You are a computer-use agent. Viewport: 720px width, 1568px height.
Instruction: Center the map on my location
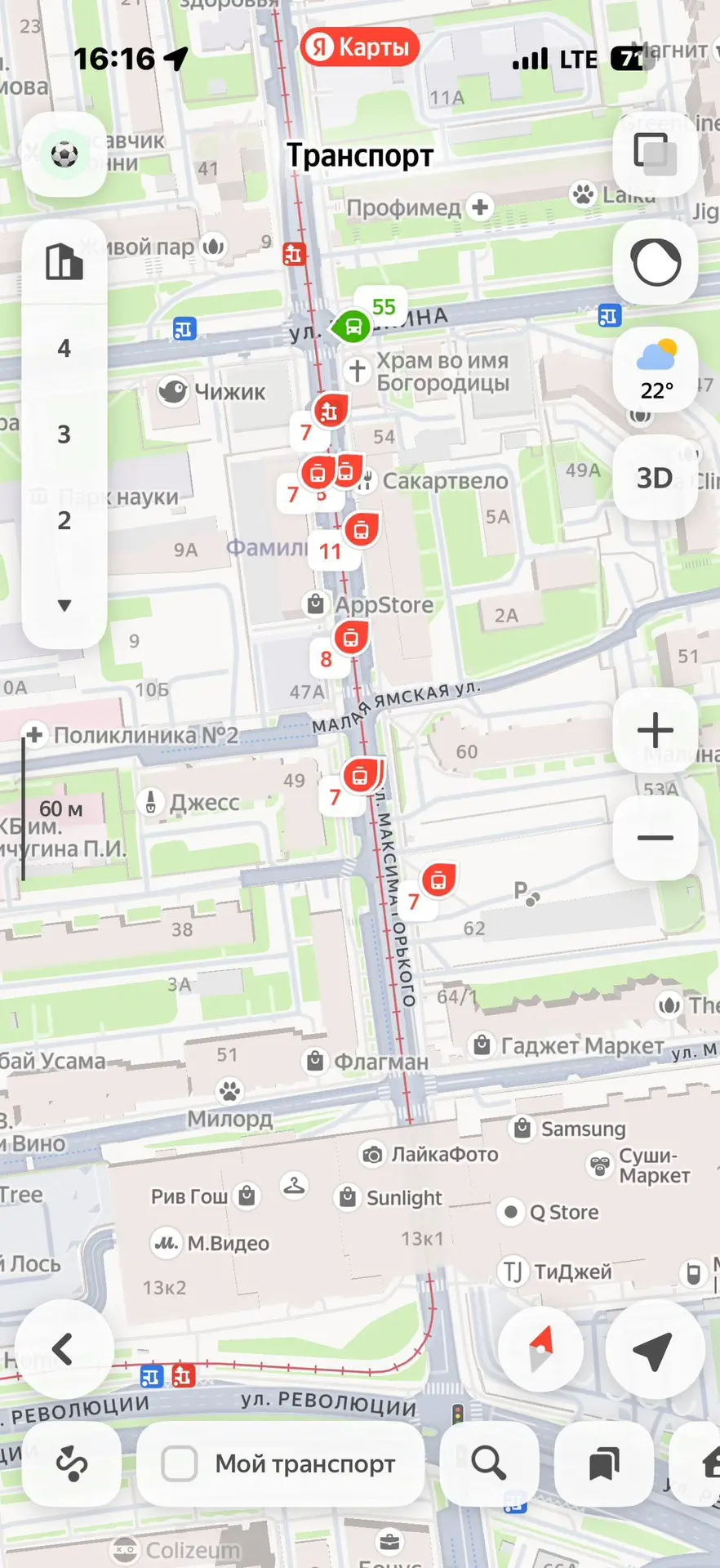coord(656,1349)
